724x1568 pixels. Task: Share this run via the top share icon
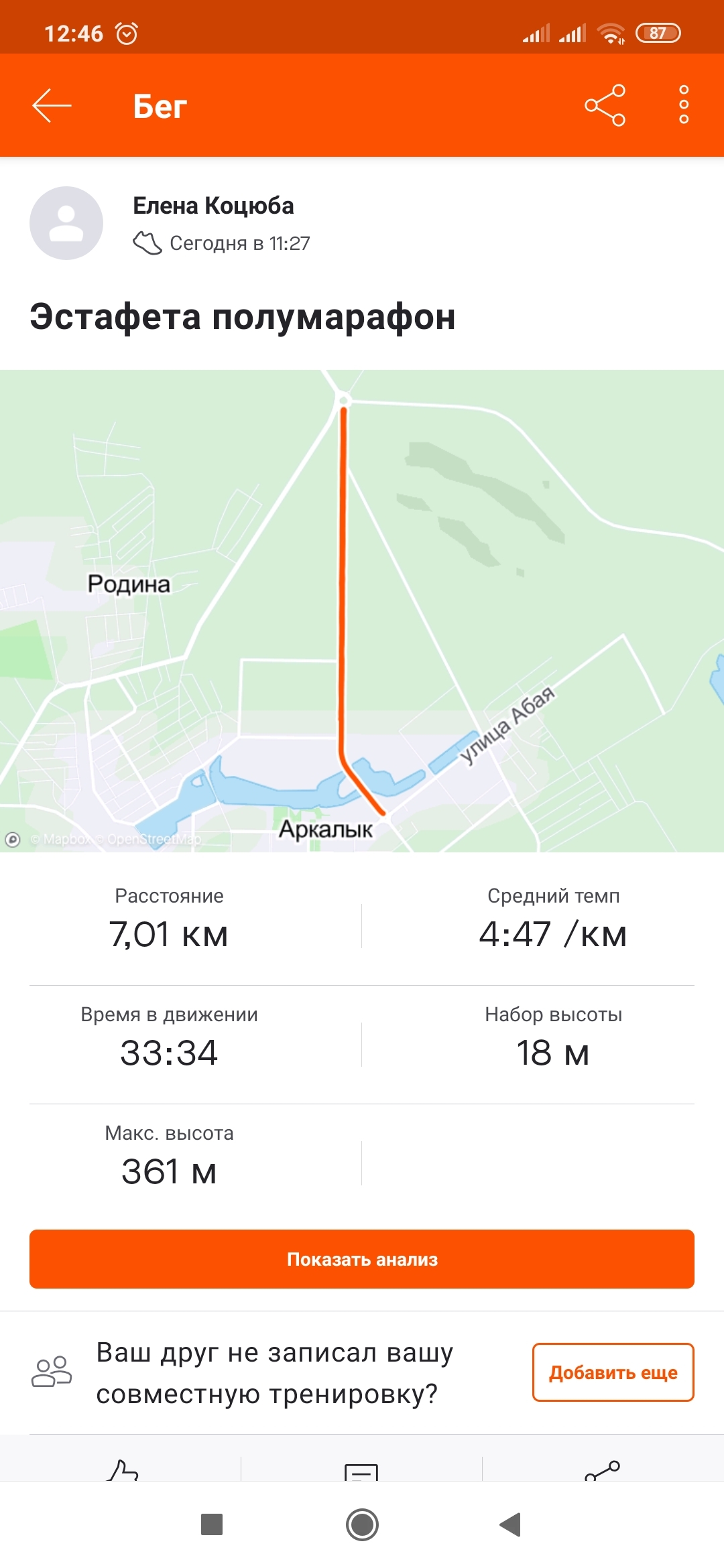click(x=605, y=106)
